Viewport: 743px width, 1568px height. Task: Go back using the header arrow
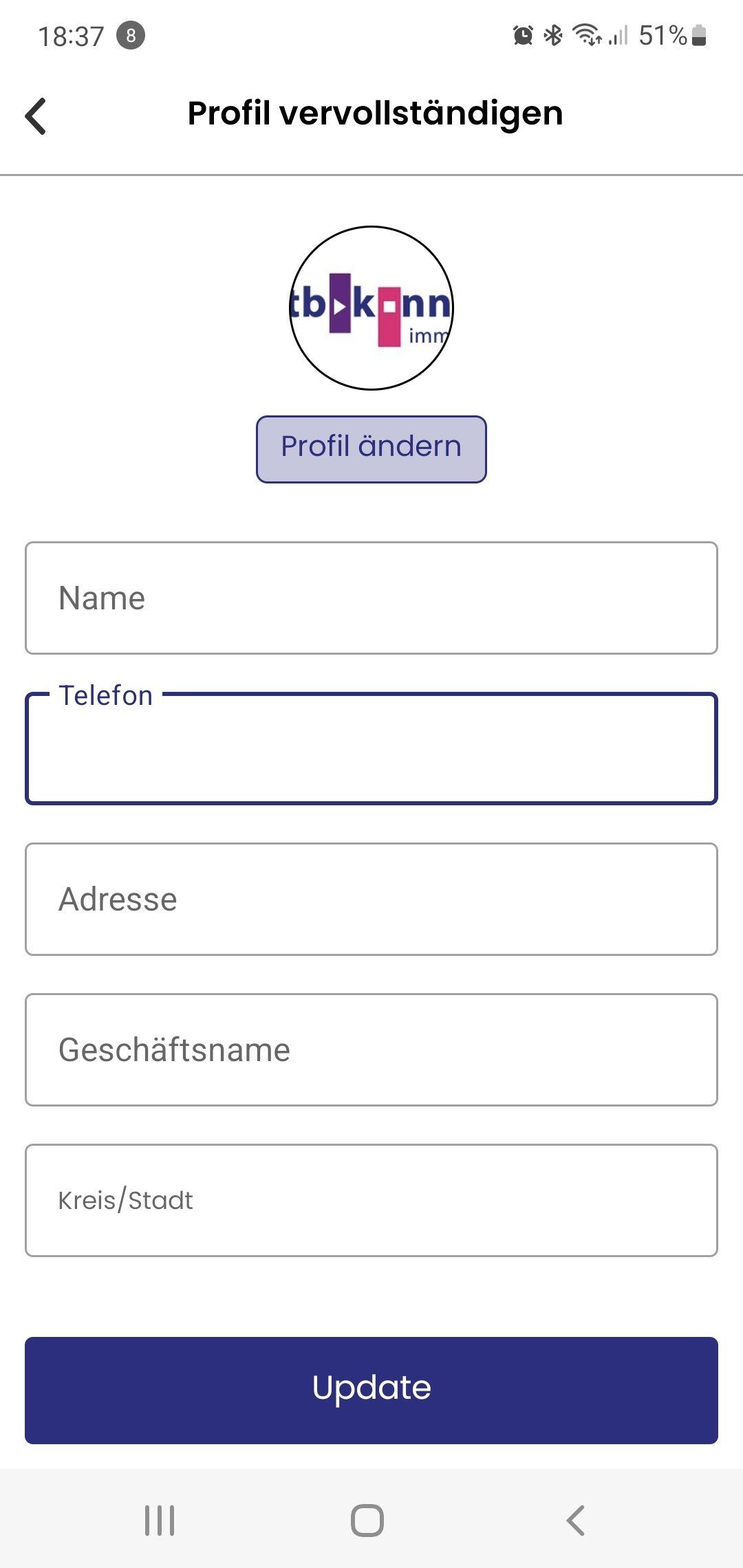click(x=36, y=116)
